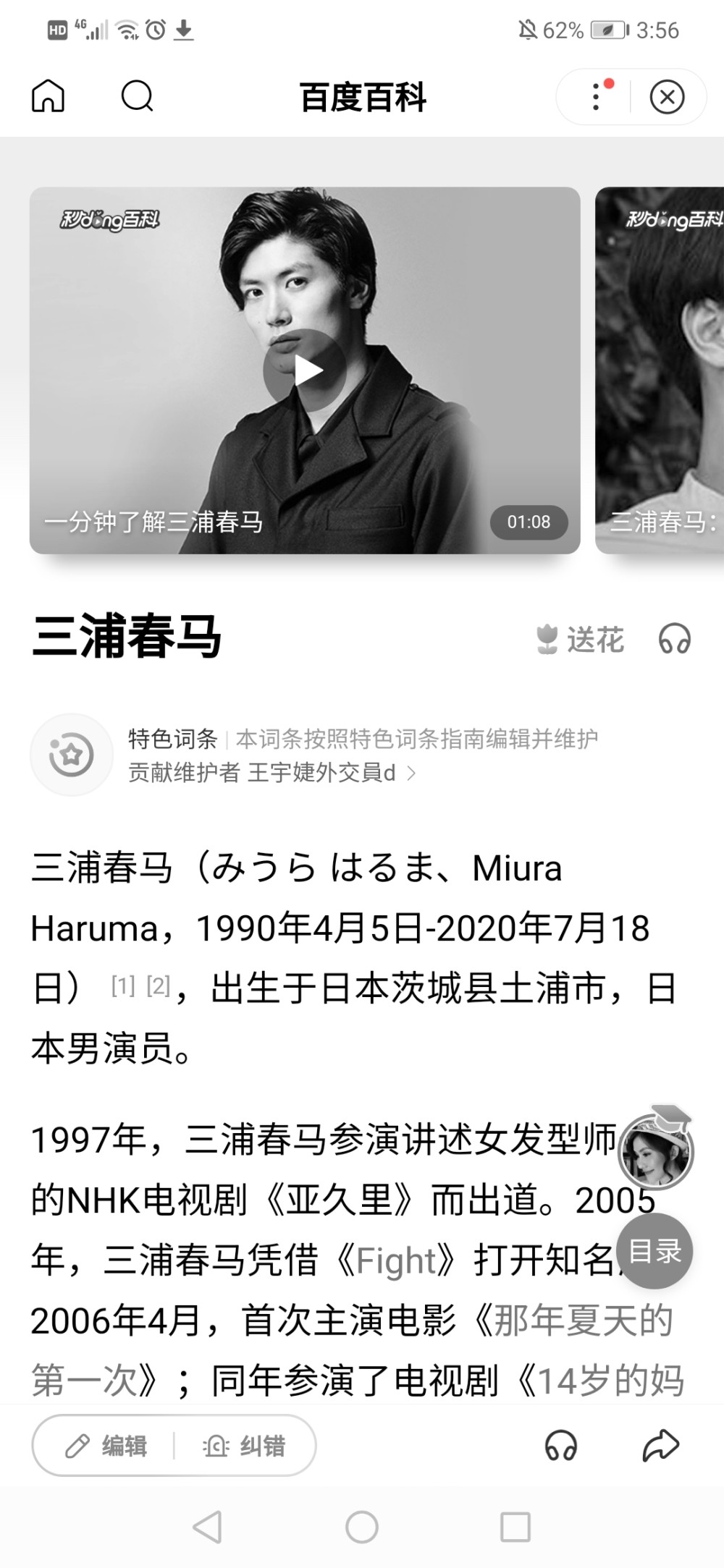
Task: Share this entry with arrow icon
Action: click(x=661, y=1446)
